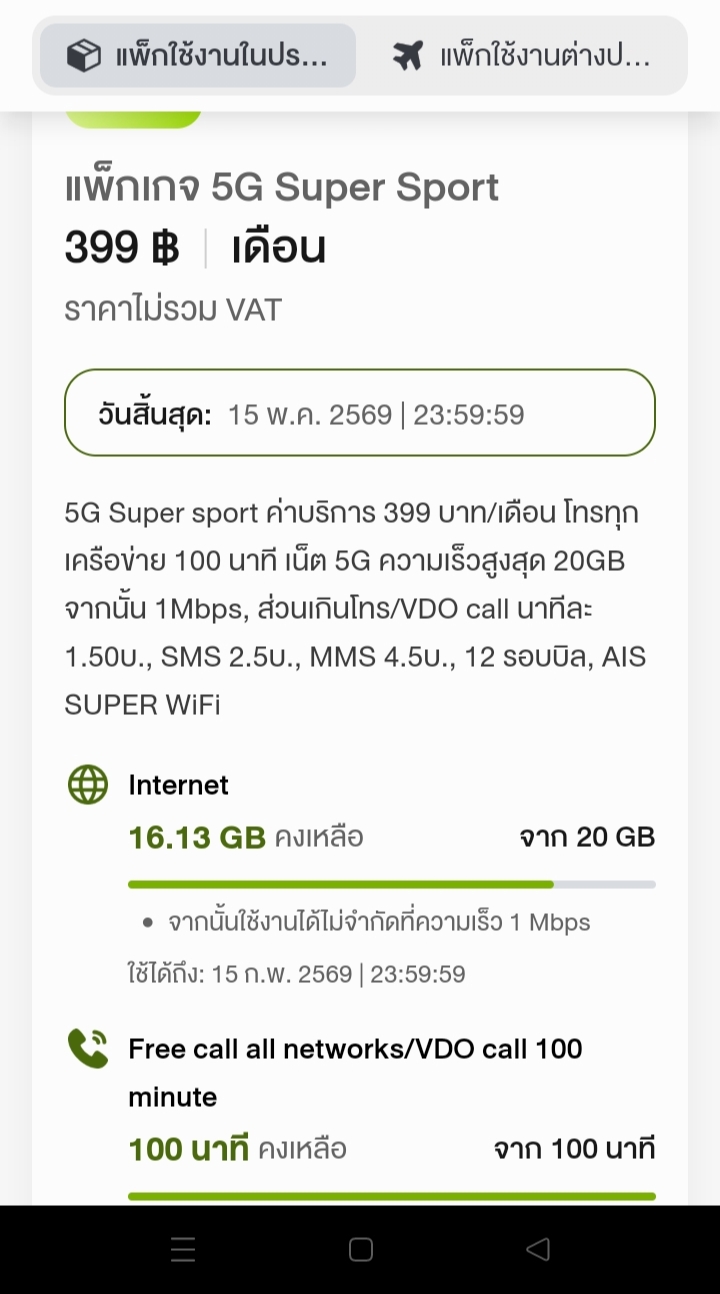The image size is (720, 1294).
Task: Switch to the แพ็กใช้งานในประเทศ tab
Action: (x=198, y=56)
